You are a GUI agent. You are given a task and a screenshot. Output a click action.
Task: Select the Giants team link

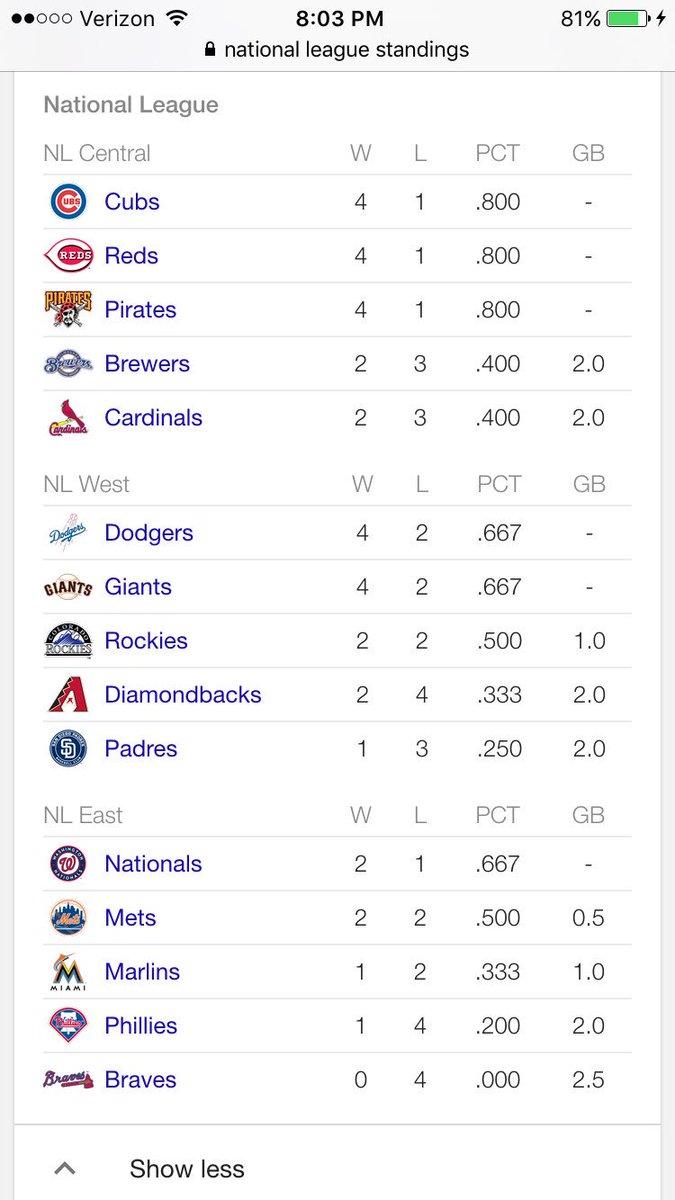pos(138,587)
